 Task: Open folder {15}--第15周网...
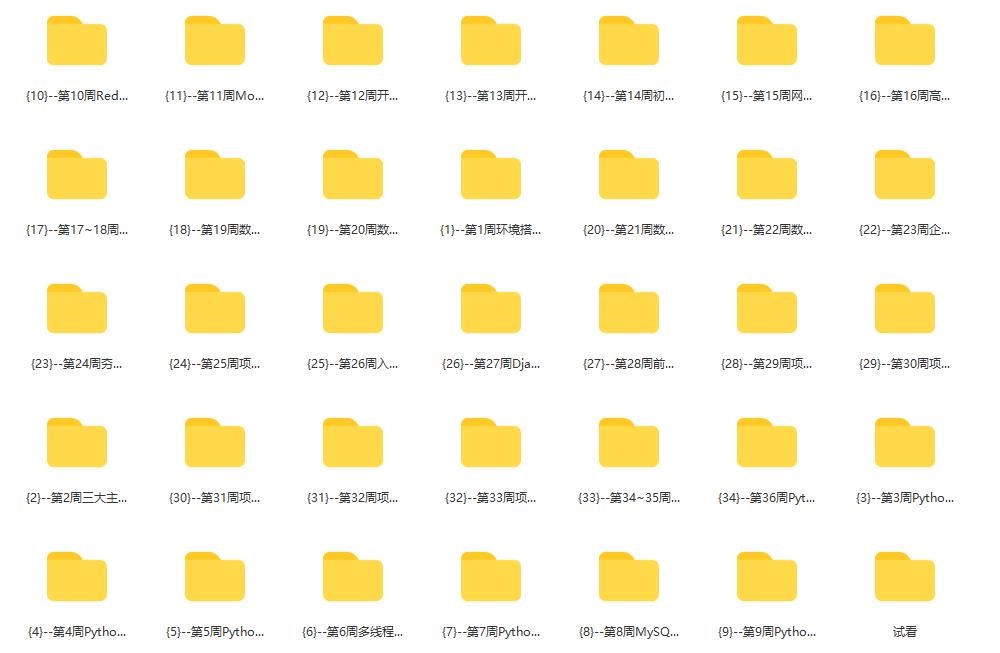(767, 42)
